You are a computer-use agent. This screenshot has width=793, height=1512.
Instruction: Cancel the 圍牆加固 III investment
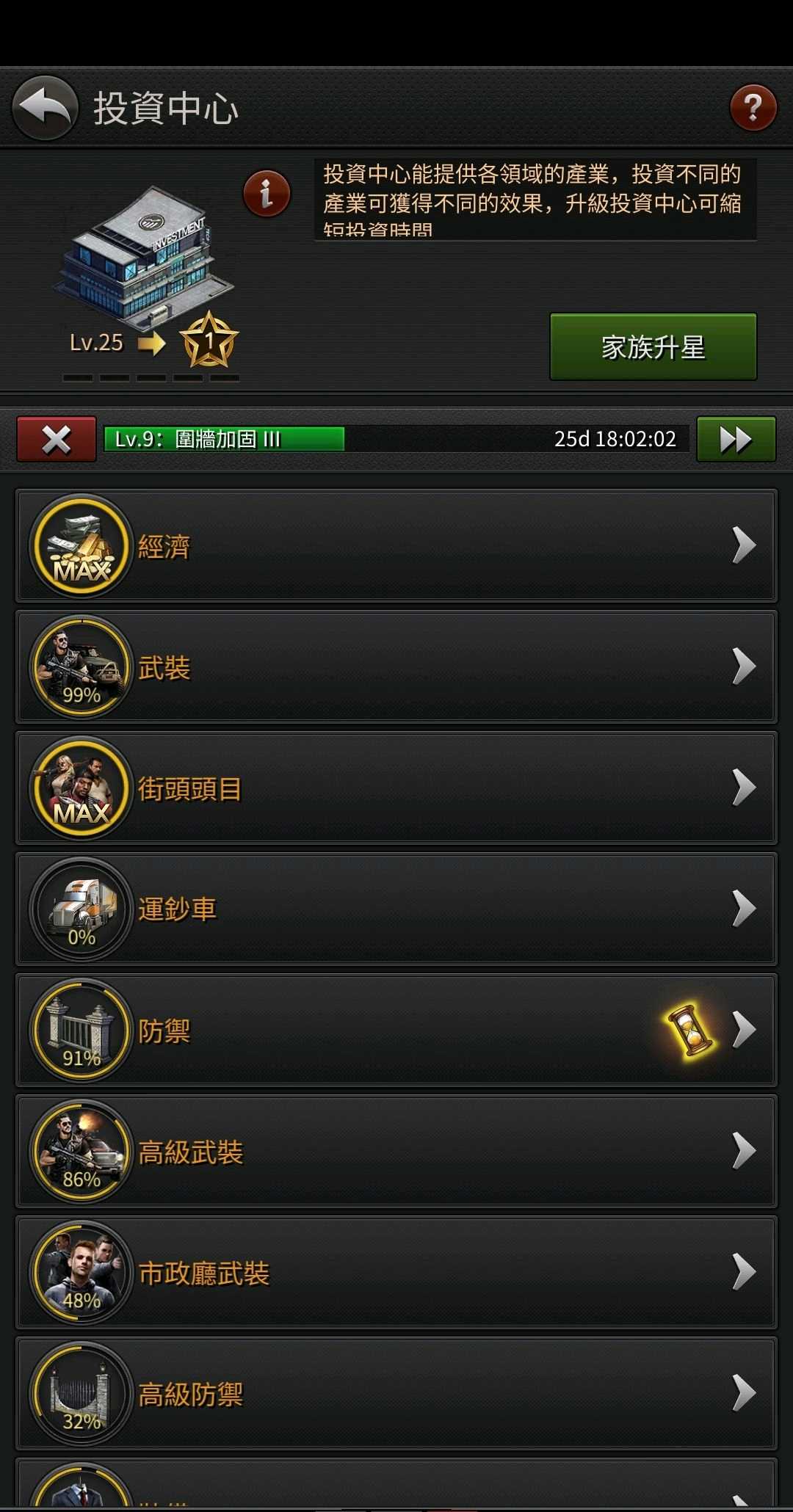pos(57,440)
